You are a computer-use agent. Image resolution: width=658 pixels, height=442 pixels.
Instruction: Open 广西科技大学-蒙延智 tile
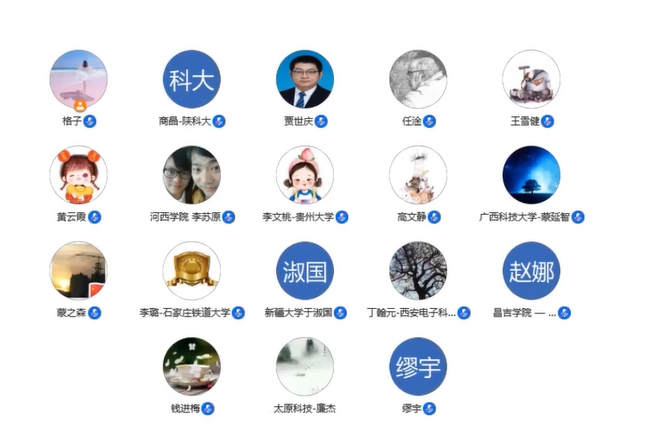point(531,175)
